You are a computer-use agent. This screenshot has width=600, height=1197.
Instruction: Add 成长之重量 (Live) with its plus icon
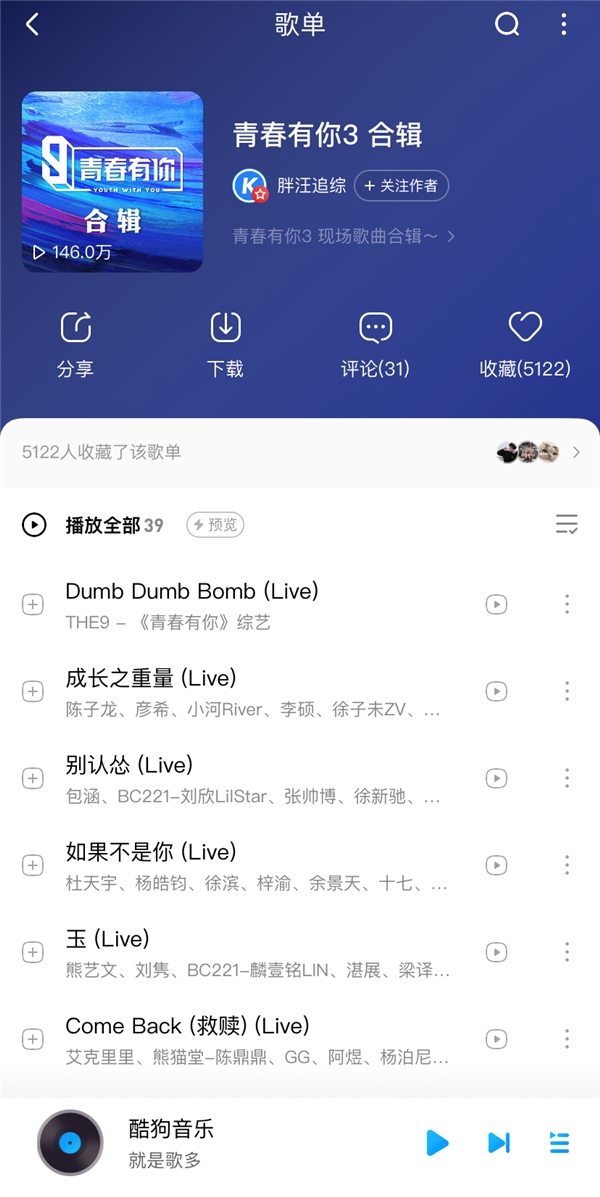[x=33, y=691]
